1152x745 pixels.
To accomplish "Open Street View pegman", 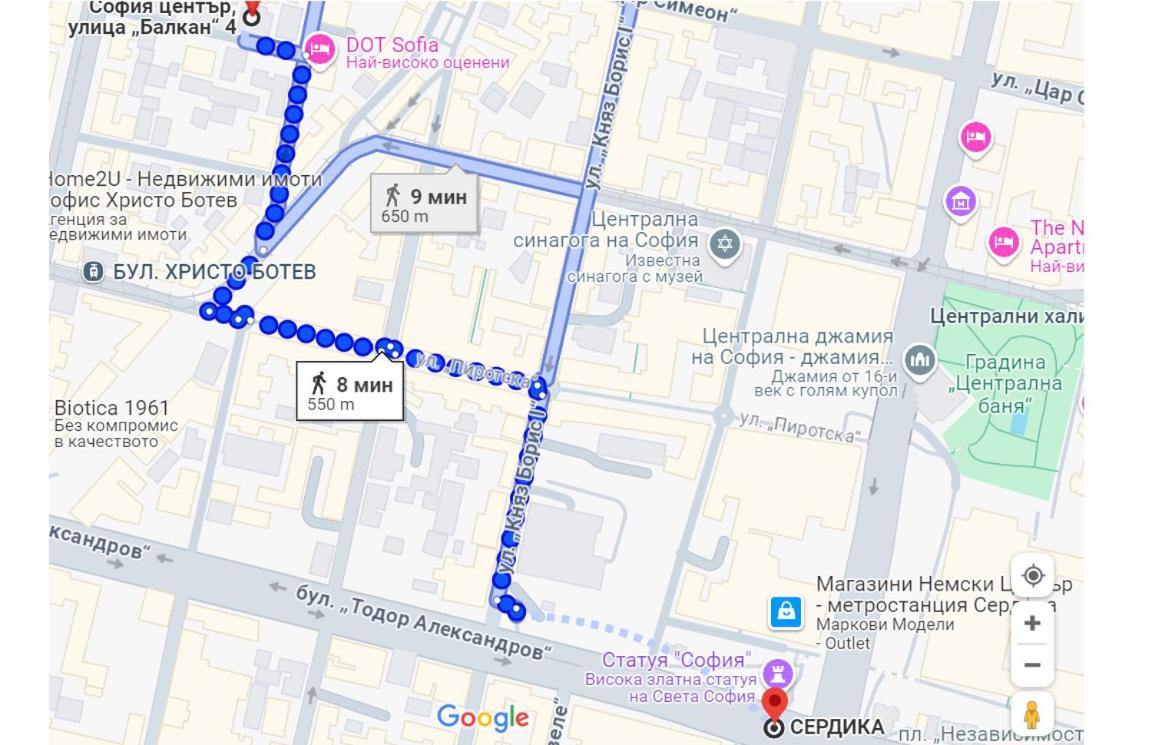I will [1033, 715].
